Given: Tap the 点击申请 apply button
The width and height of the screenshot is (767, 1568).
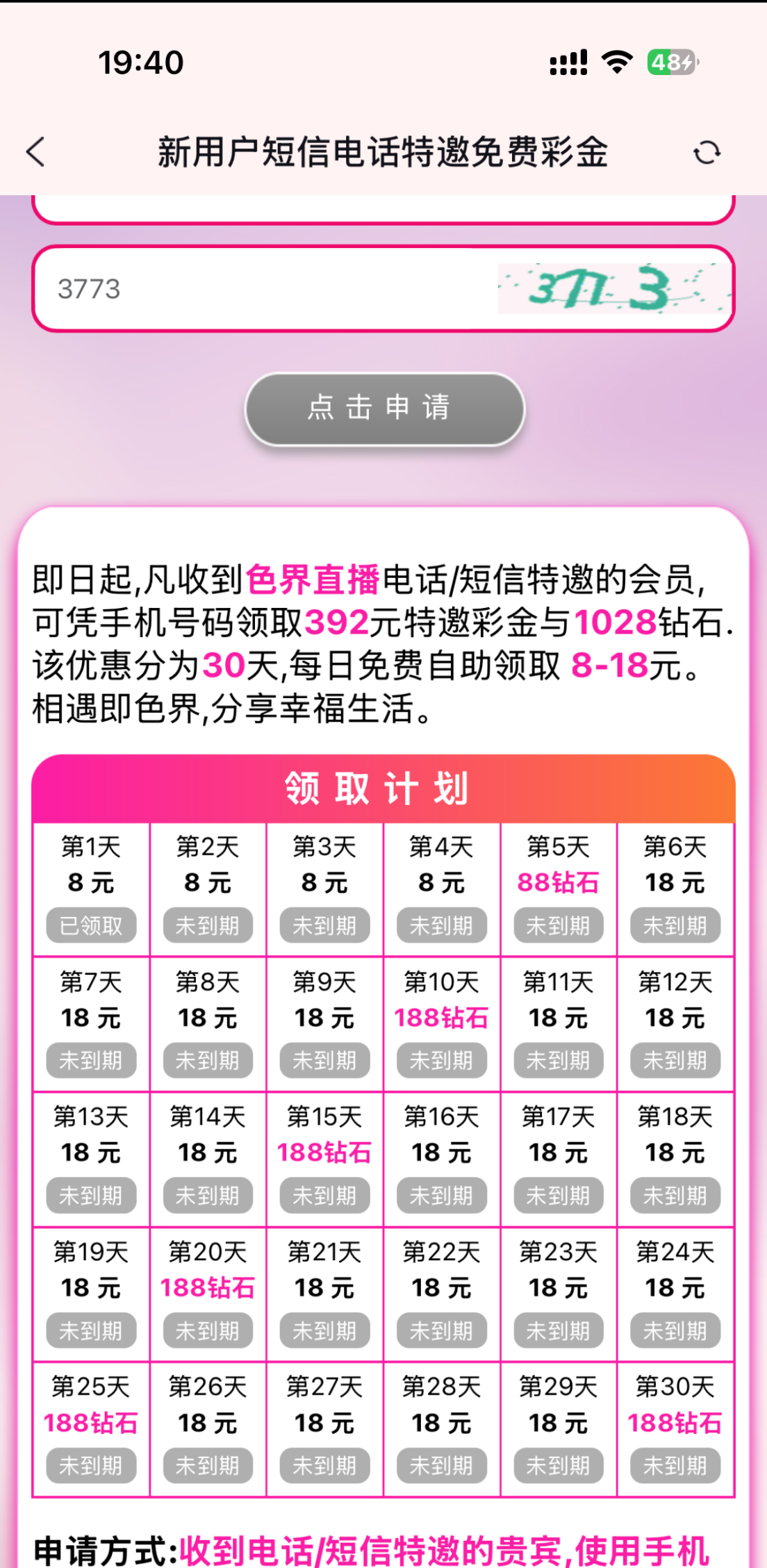Looking at the screenshot, I should click(x=384, y=408).
